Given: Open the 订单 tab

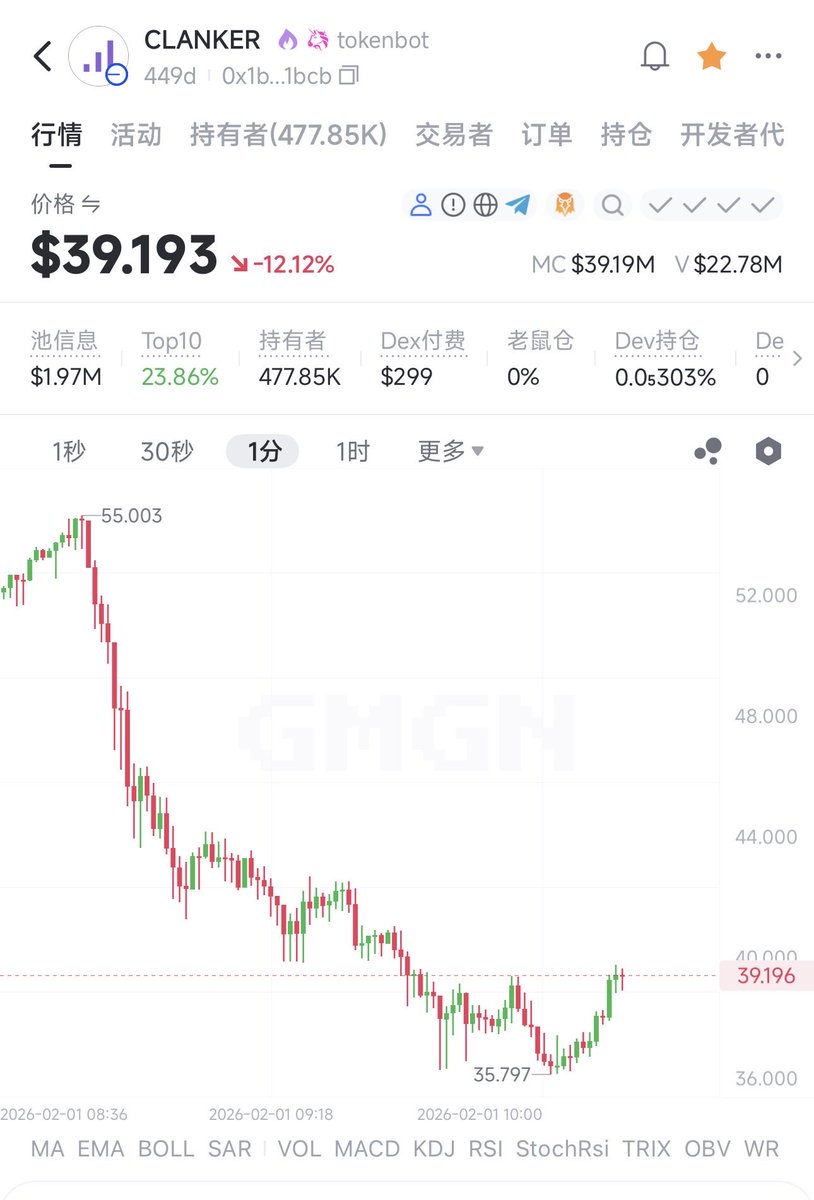Looking at the screenshot, I should pyautogui.click(x=547, y=135).
